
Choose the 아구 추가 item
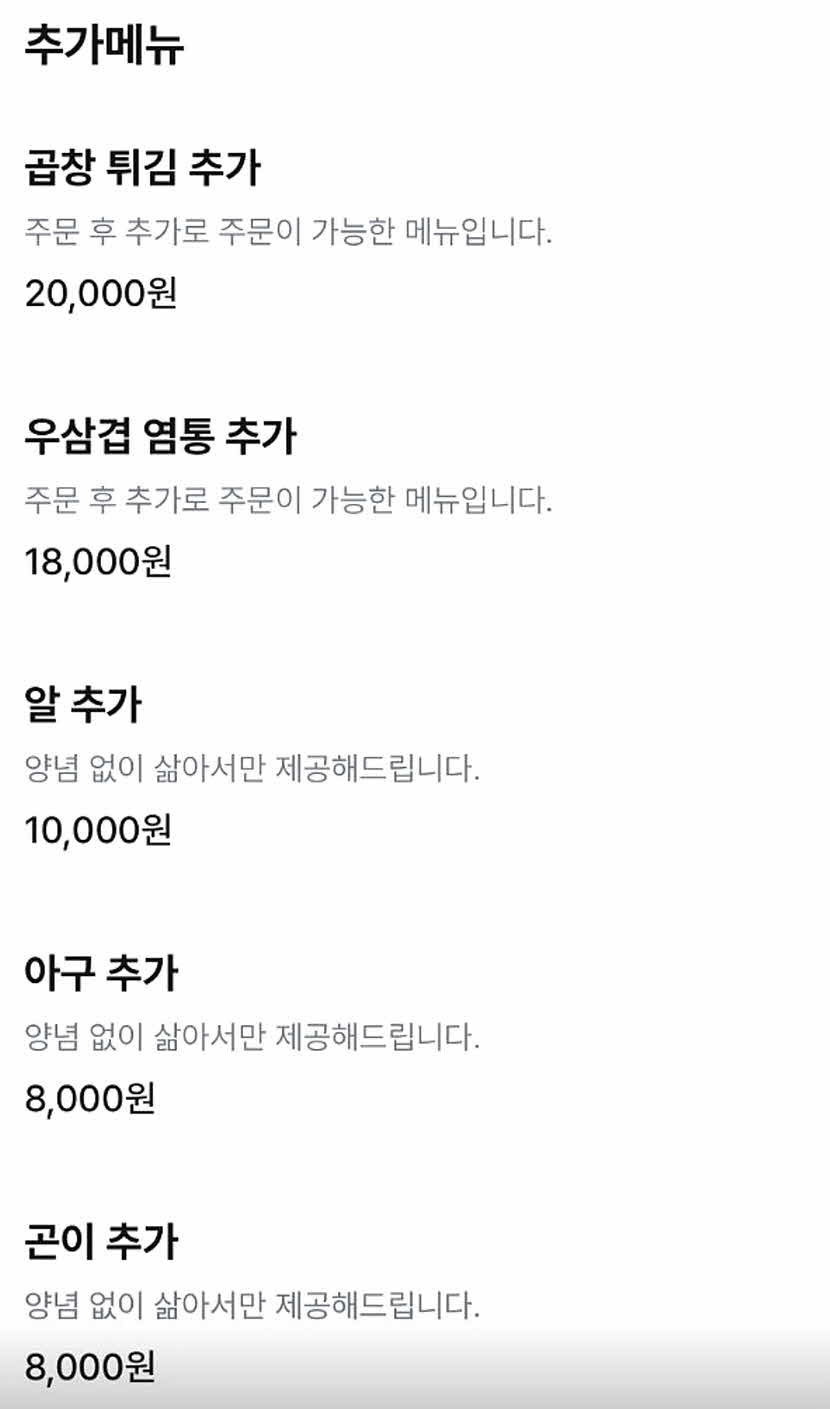[101, 973]
